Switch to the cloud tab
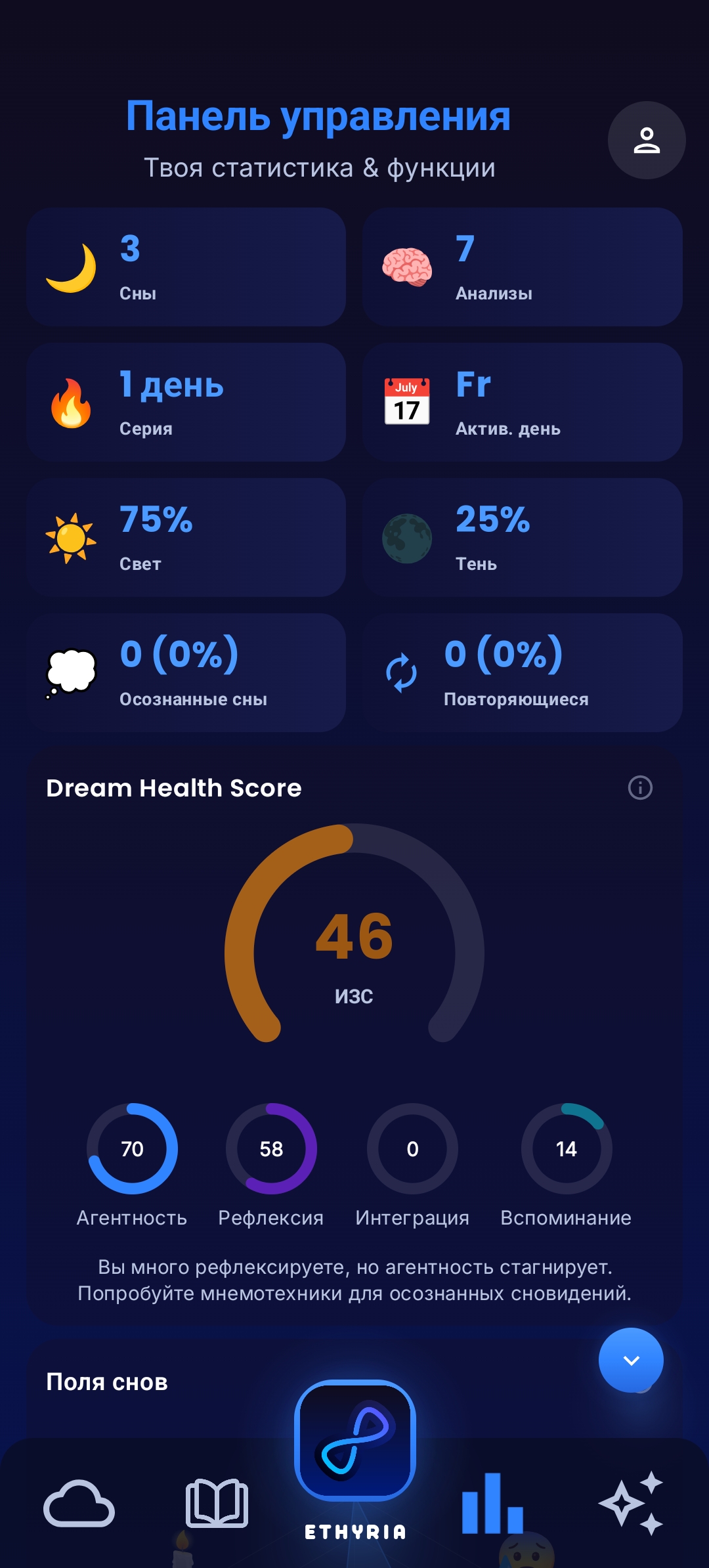 point(79,1503)
